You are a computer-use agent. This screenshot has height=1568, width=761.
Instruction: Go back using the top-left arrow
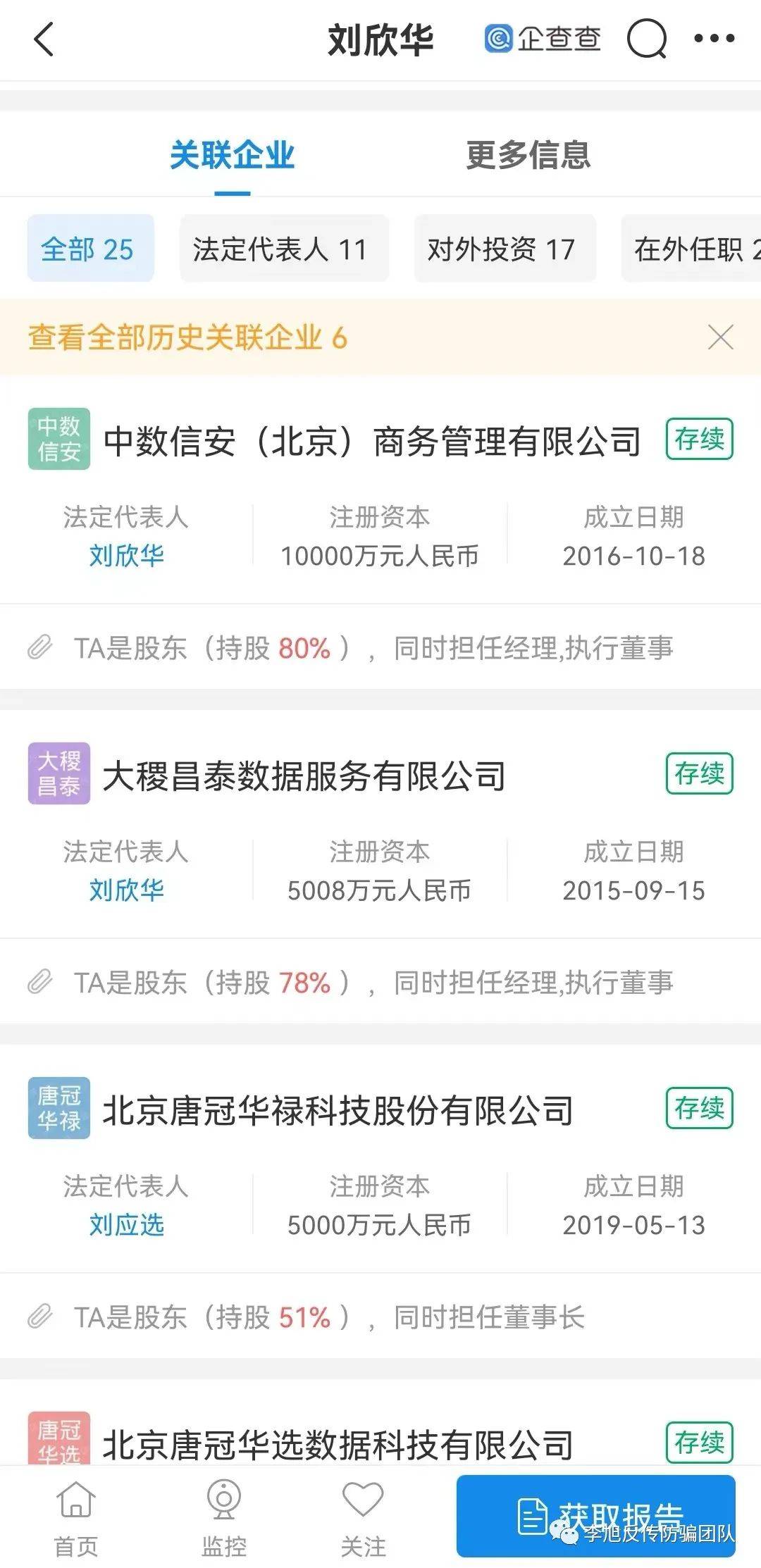coord(44,39)
